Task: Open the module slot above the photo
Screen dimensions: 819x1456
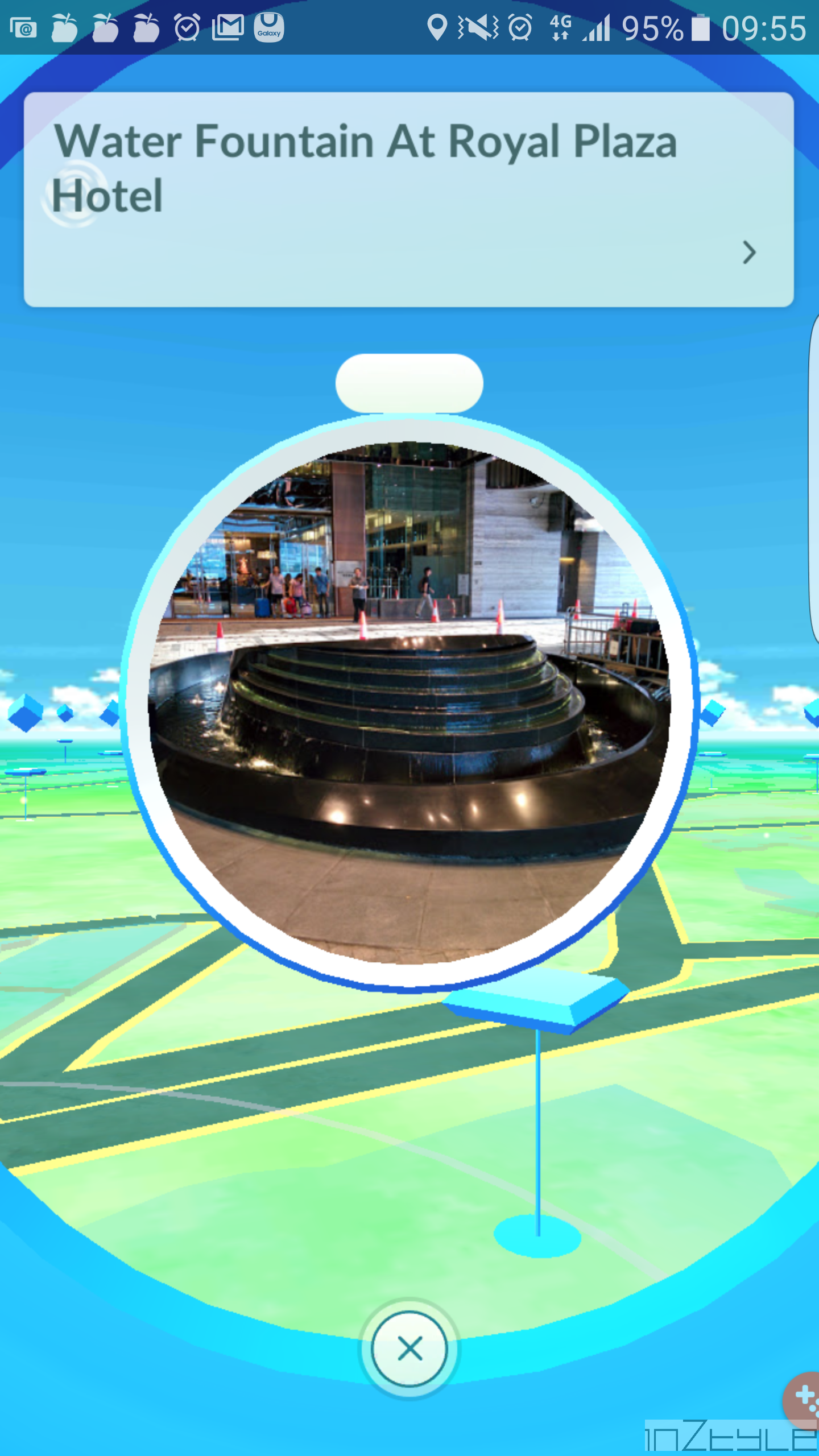Action: (x=409, y=383)
